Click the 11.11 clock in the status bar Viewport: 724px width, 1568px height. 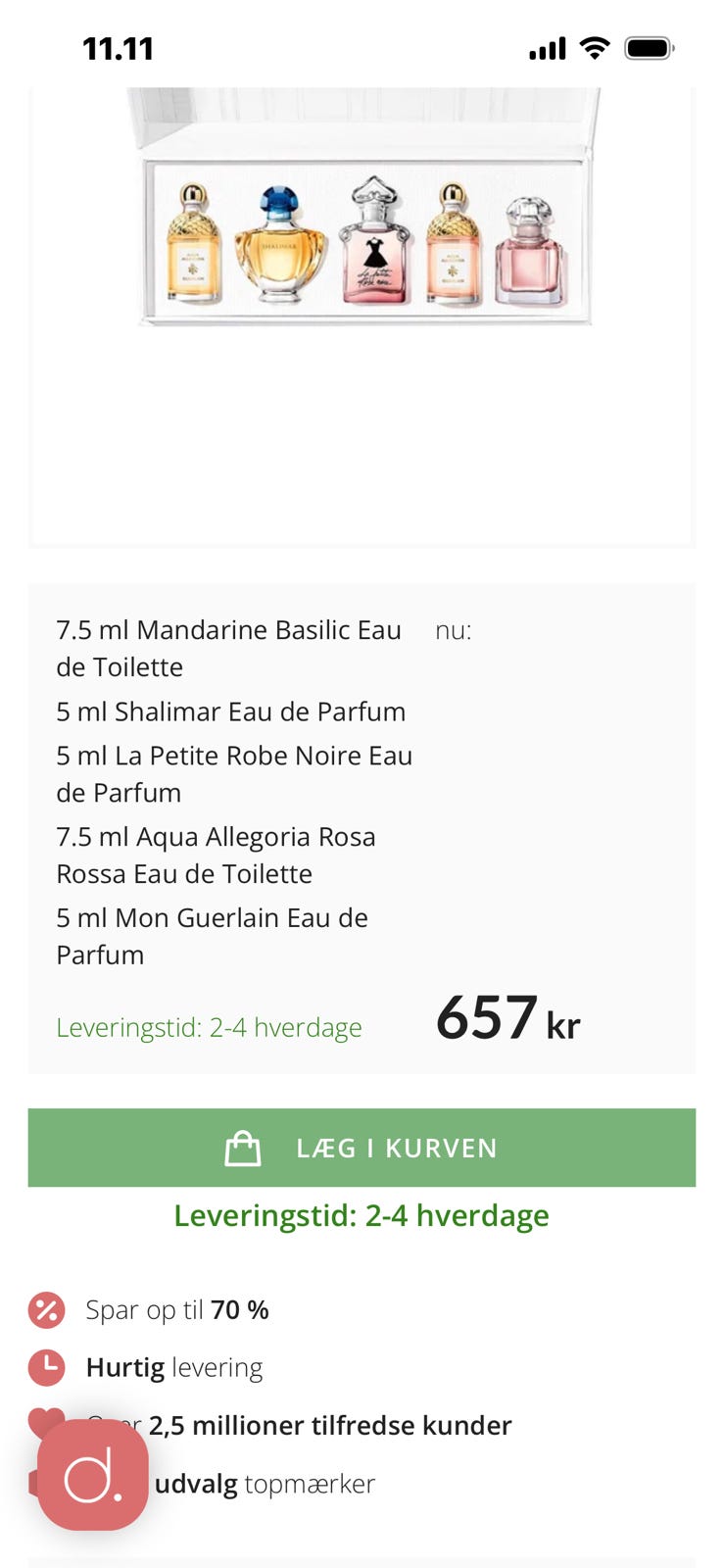point(118,48)
